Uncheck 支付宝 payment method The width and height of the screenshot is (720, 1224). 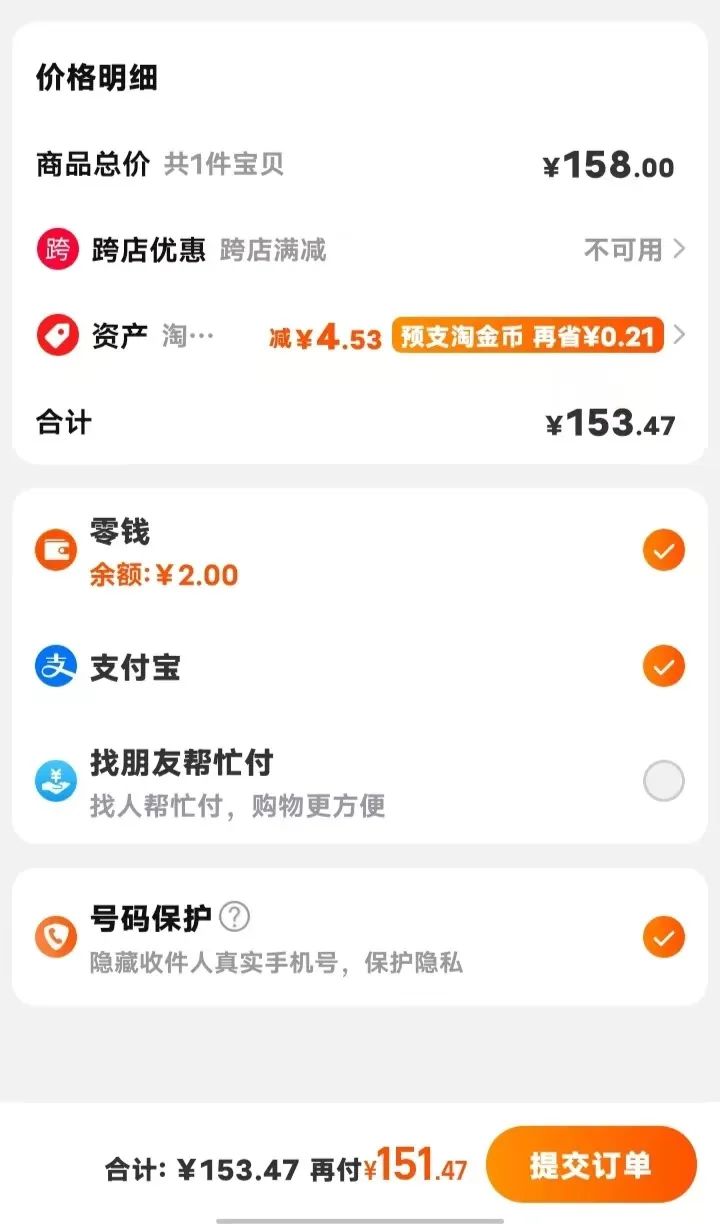pos(663,666)
